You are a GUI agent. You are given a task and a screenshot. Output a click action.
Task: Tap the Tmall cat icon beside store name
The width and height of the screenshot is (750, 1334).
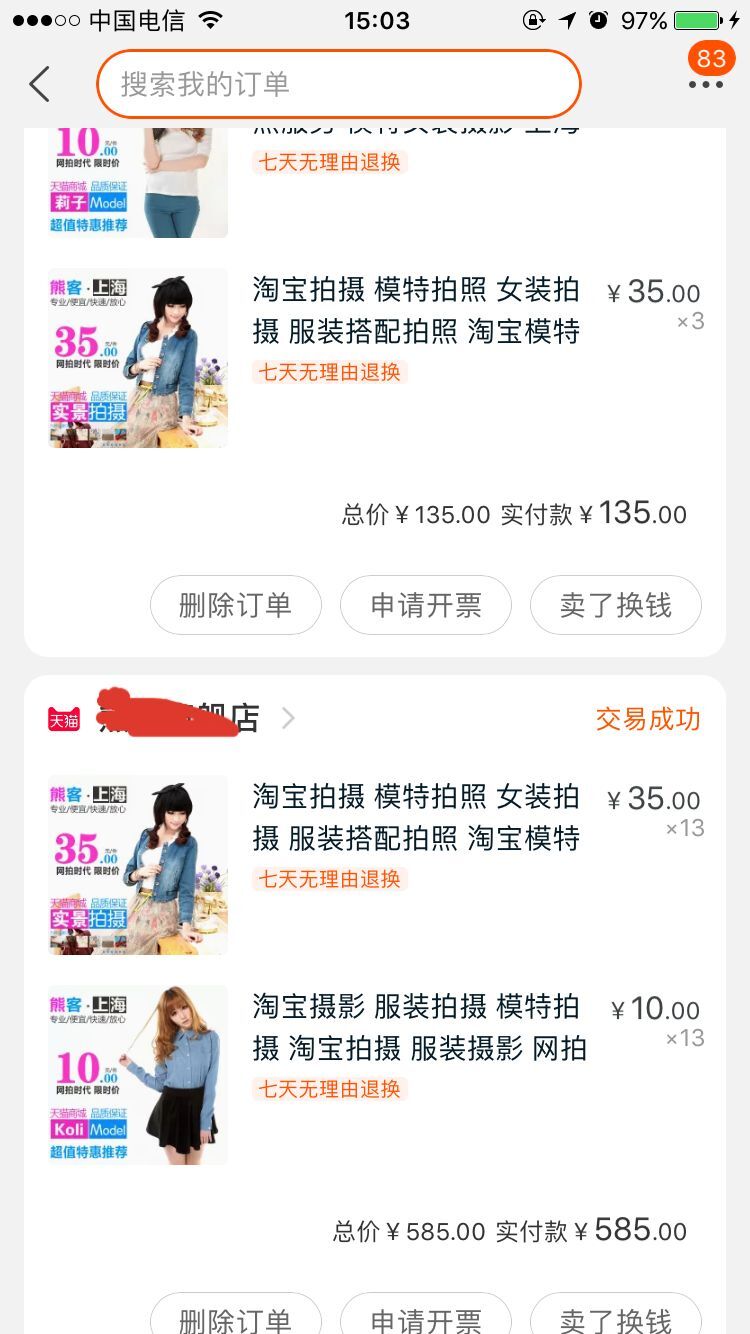coord(63,718)
